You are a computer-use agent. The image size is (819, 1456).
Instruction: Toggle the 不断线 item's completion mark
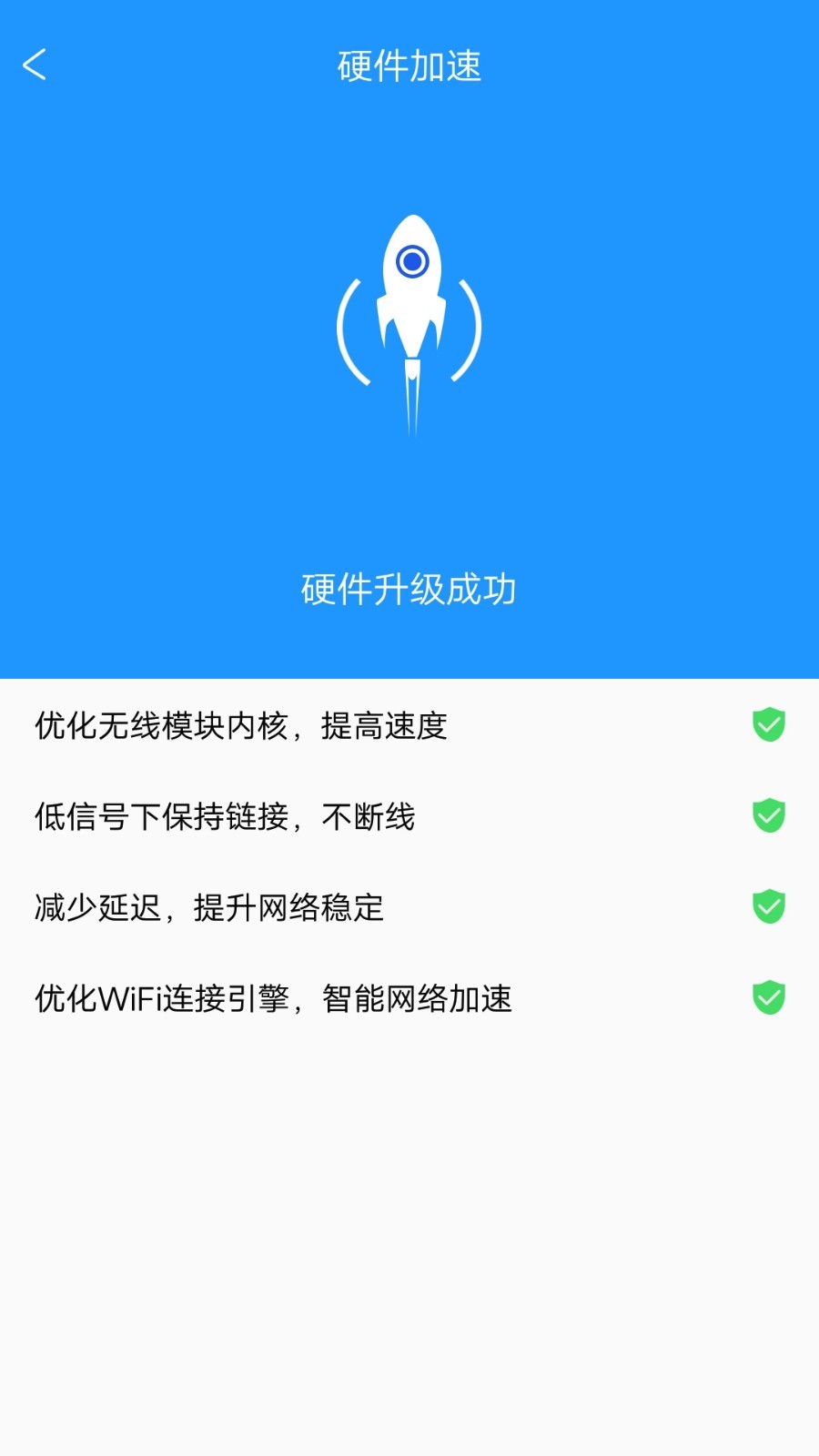pyautogui.click(x=769, y=814)
